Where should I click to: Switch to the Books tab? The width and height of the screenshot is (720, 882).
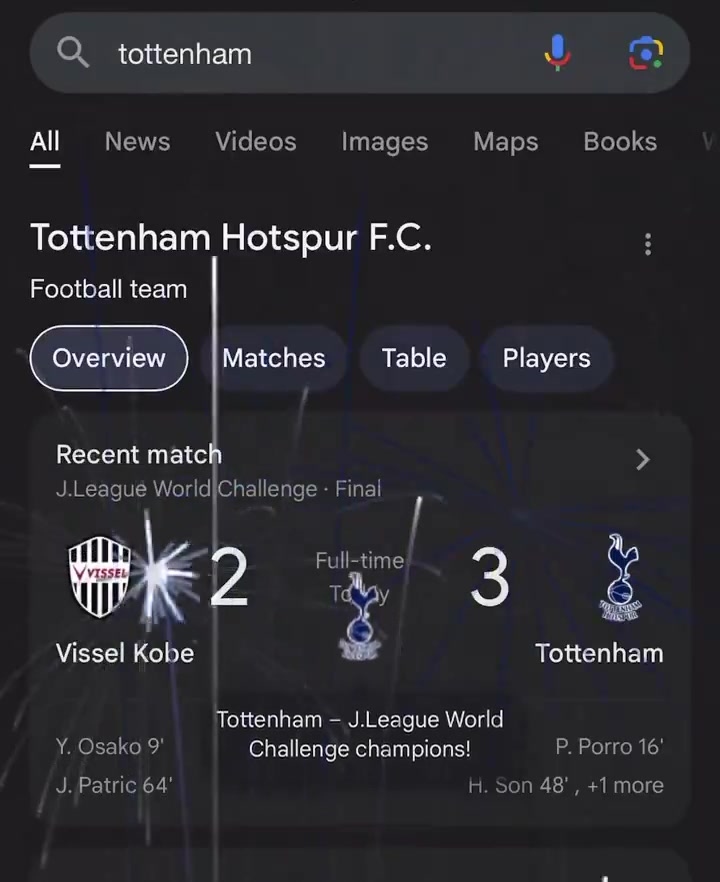click(x=620, y=142)
